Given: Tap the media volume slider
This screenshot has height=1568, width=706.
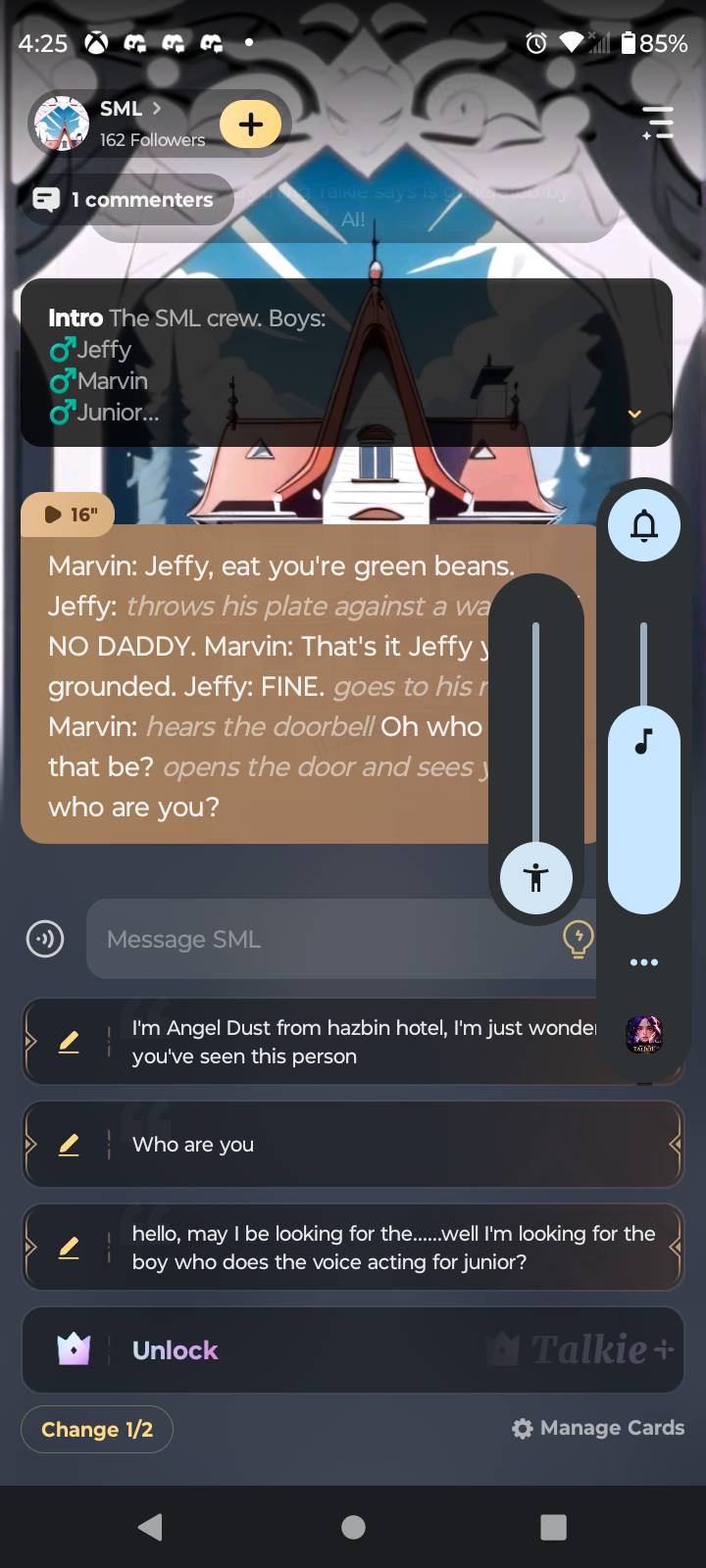Looking at the screenshot, I should (644, 764).
